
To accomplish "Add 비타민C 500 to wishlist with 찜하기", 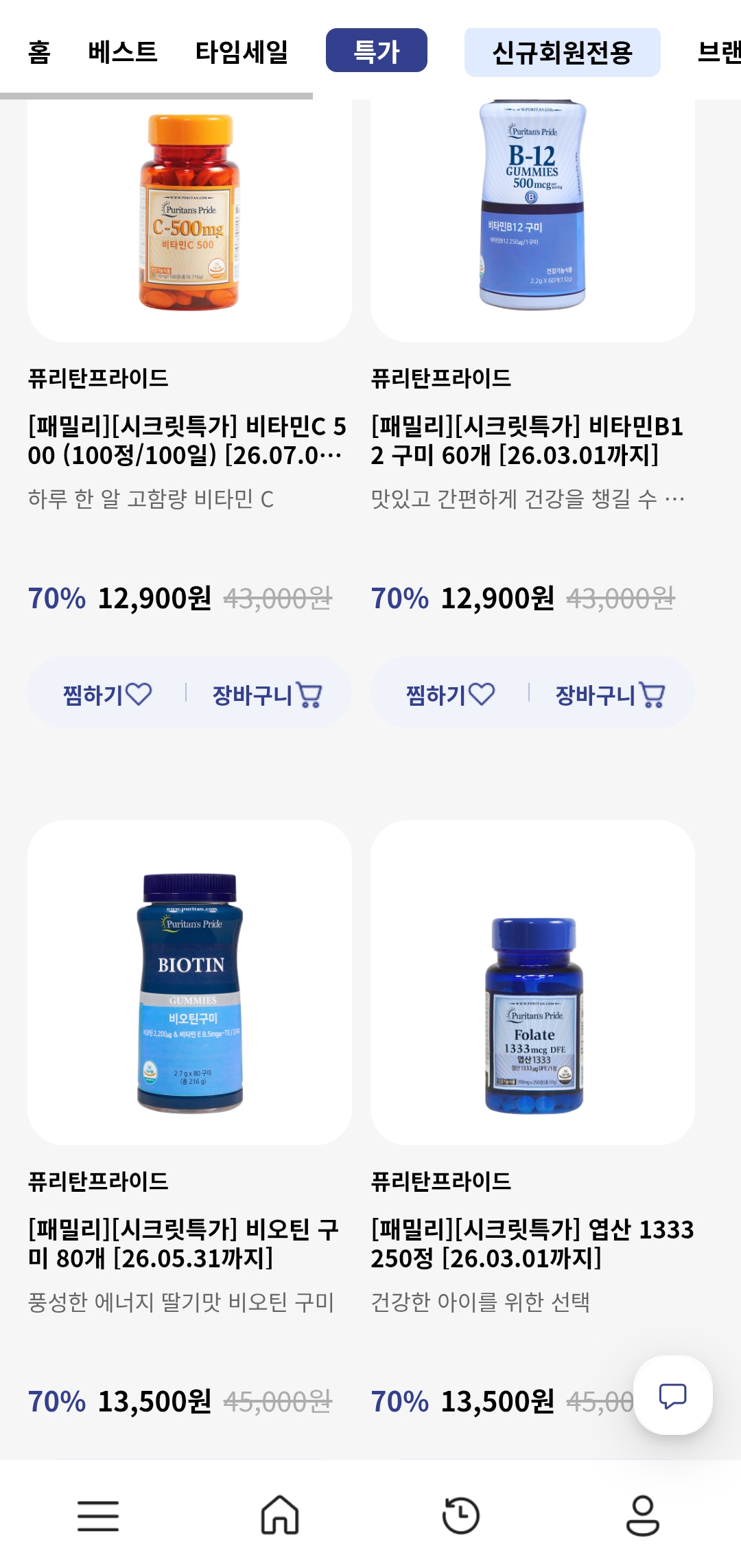I will pyautogui.click(x=107, y=694).
